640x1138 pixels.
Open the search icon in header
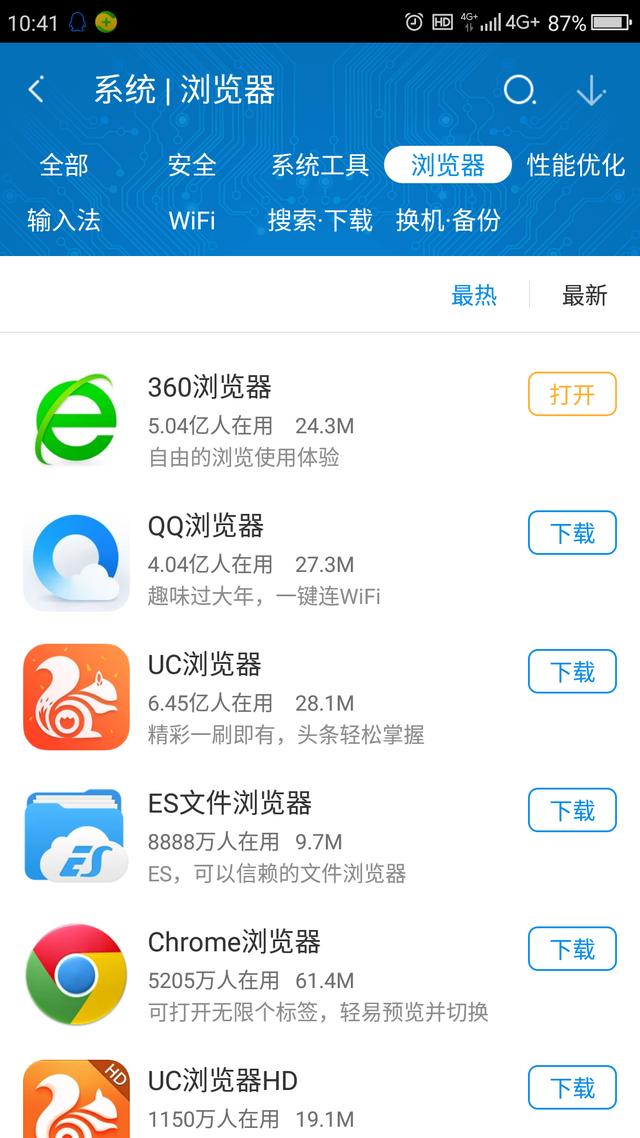[x=519, y=90]
